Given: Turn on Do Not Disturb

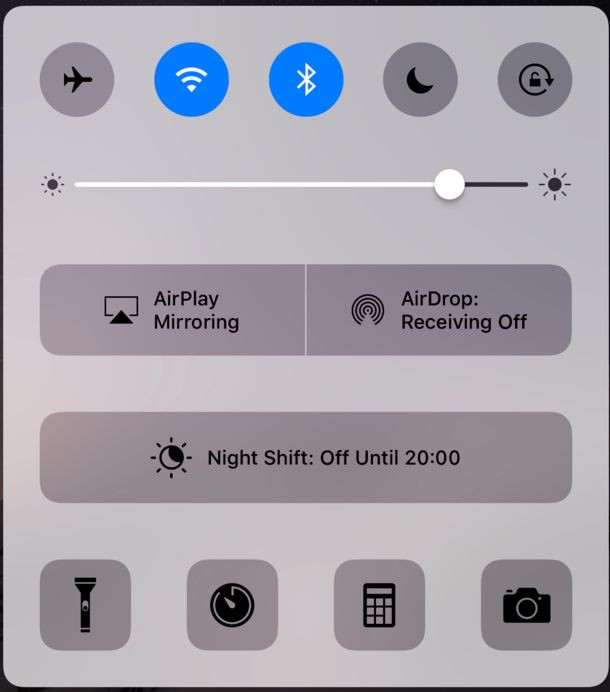Looking at the screenshot, I should (x=420, y=80).
